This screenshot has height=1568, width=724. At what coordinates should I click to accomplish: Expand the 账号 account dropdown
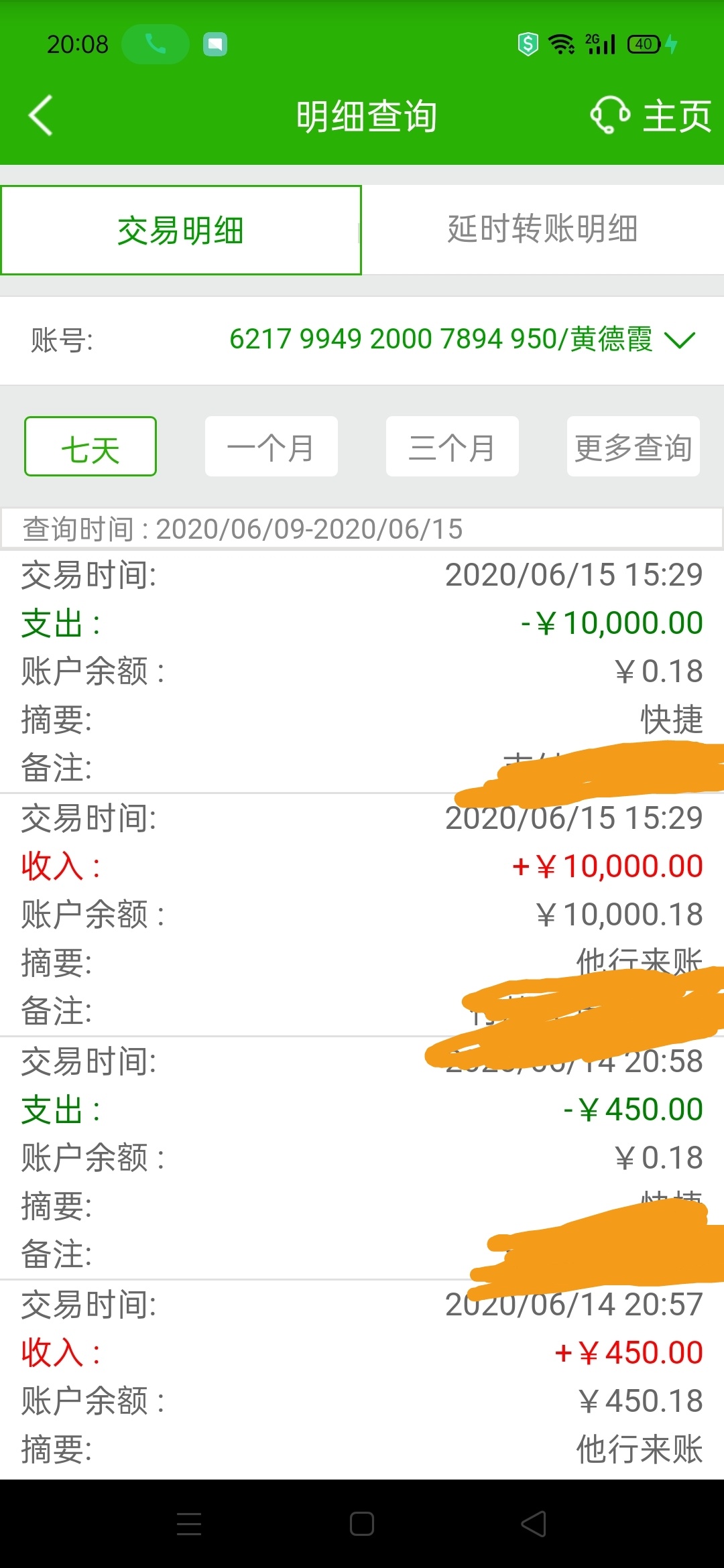tap(680, 340)
